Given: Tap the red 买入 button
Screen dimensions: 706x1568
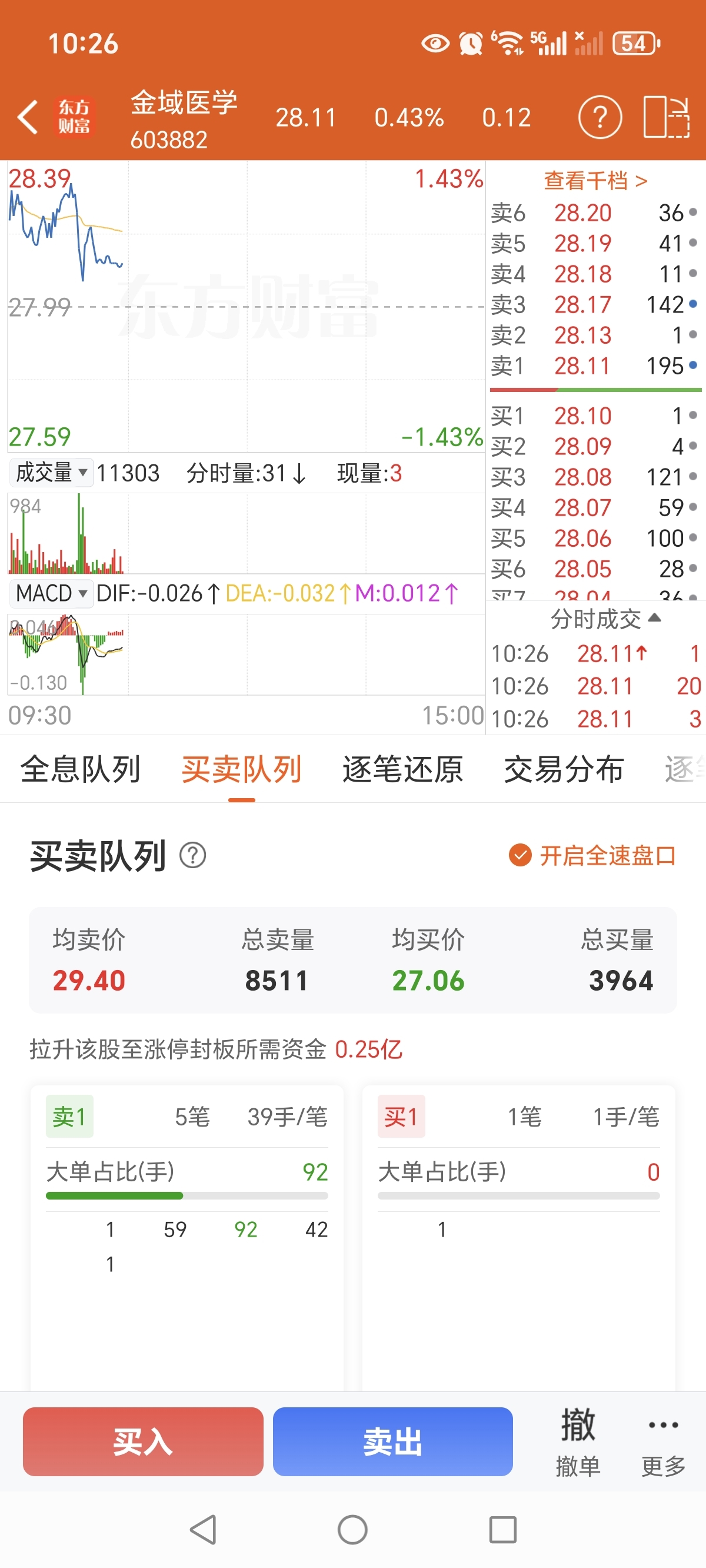Looking at the screenshot, I should click(x=143, y=1441).
